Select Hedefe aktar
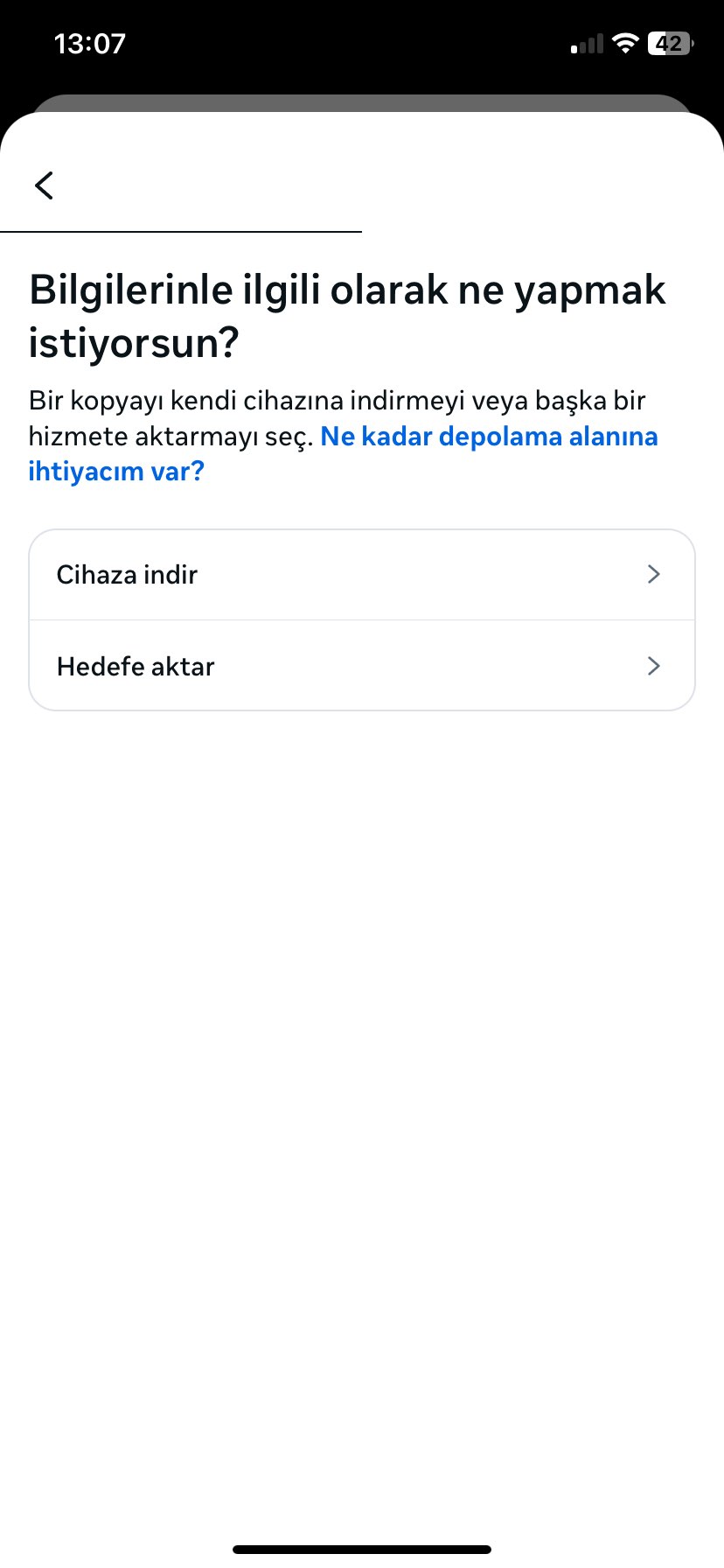Image resolution: width=724 pixels, height=1568 pixels. coord(135,666)
